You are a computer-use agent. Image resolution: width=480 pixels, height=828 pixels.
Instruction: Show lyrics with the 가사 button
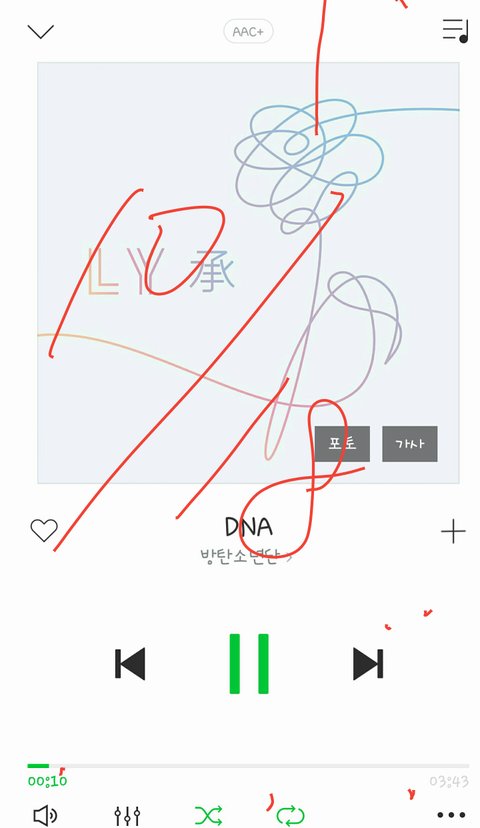(x=410, y=444)
